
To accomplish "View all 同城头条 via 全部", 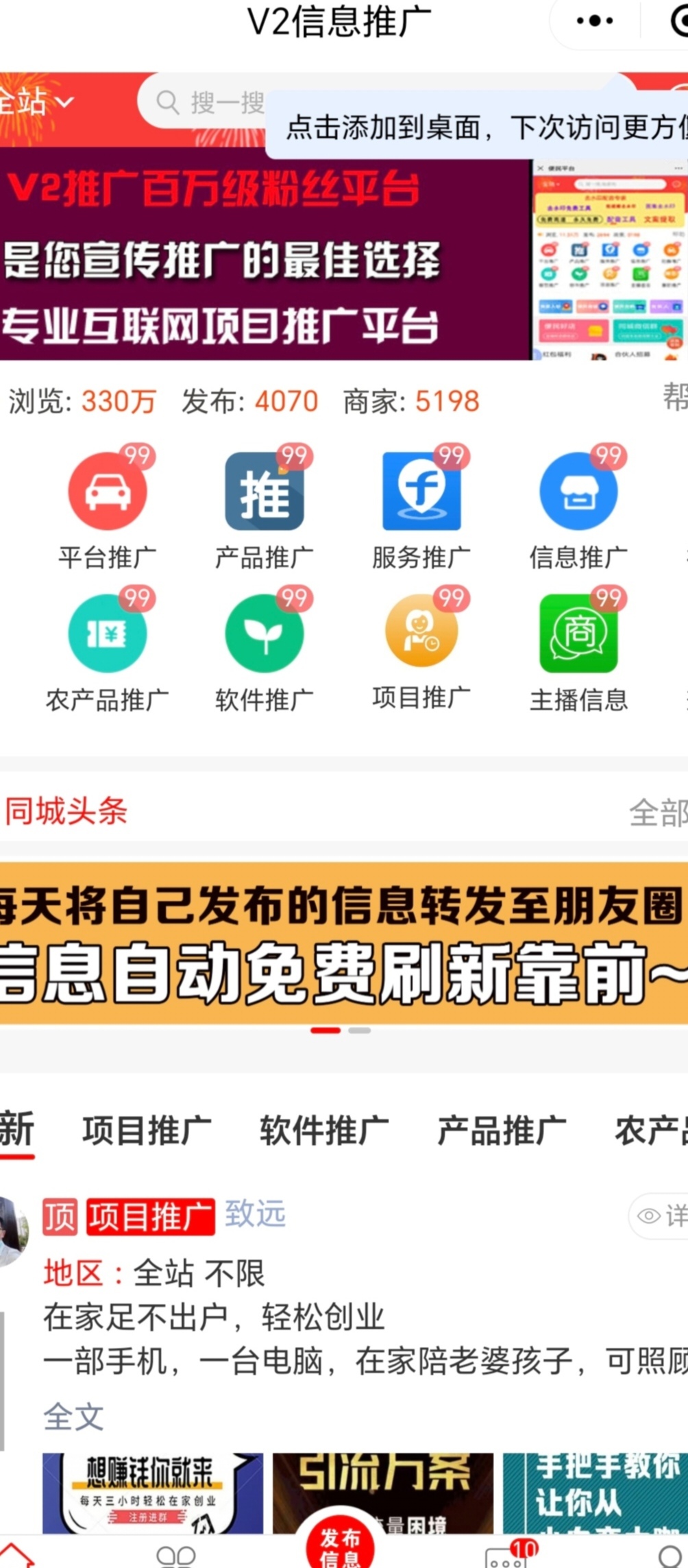I will tap(658, 812).
